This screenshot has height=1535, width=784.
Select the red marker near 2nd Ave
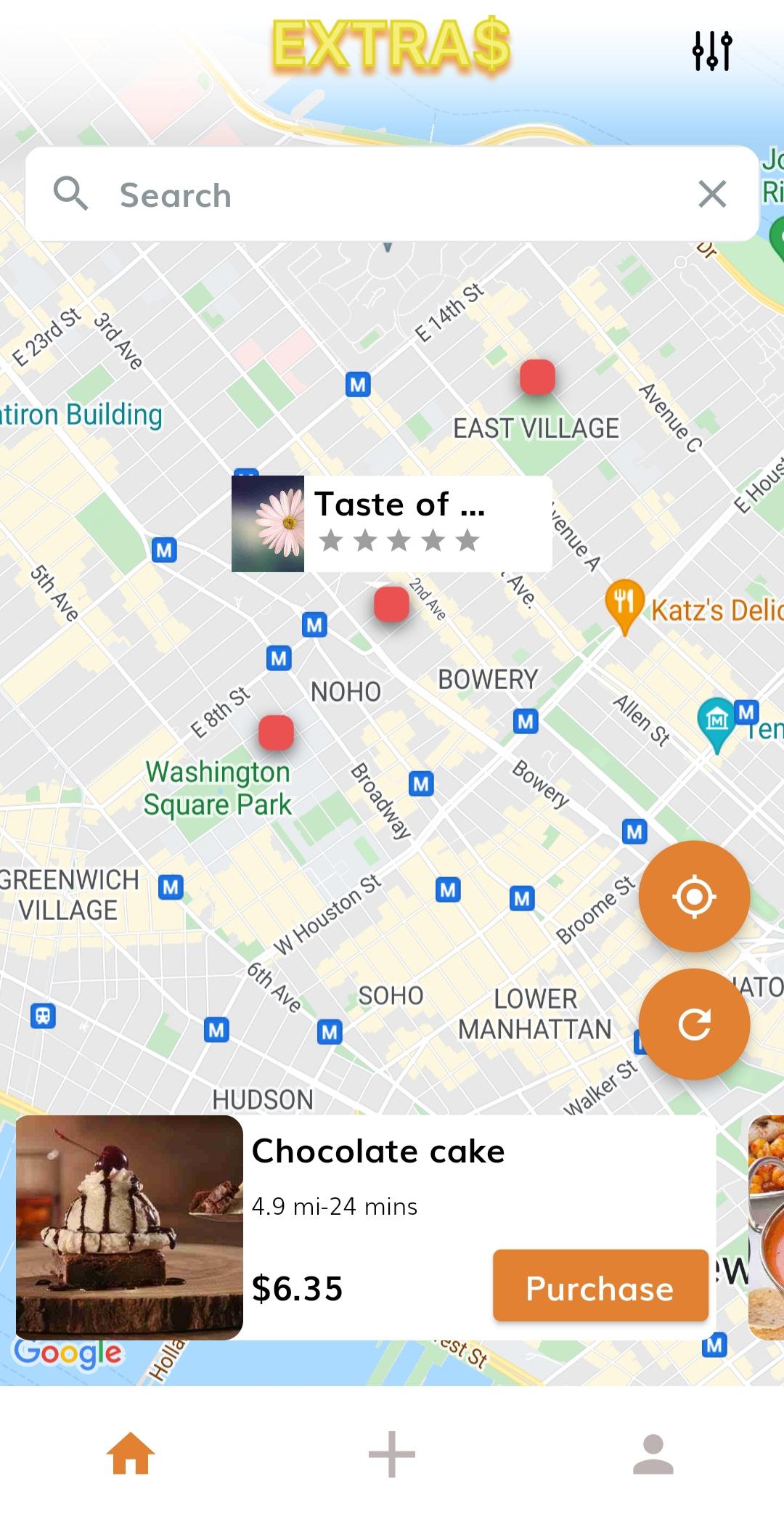[x=391, y=605]
